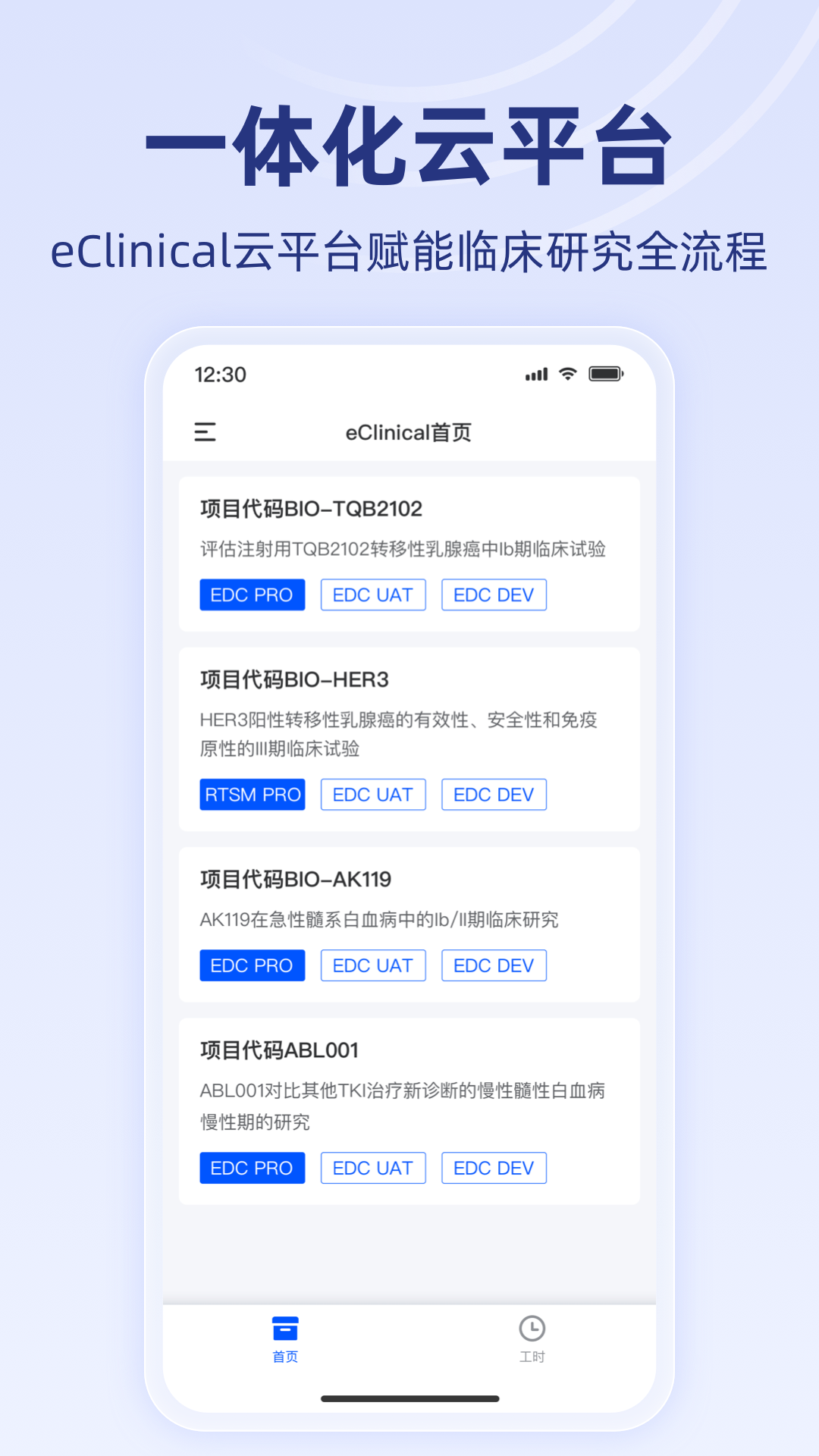
Task: Click the Wi-Fi icon in the status bar
Action: 566,373
